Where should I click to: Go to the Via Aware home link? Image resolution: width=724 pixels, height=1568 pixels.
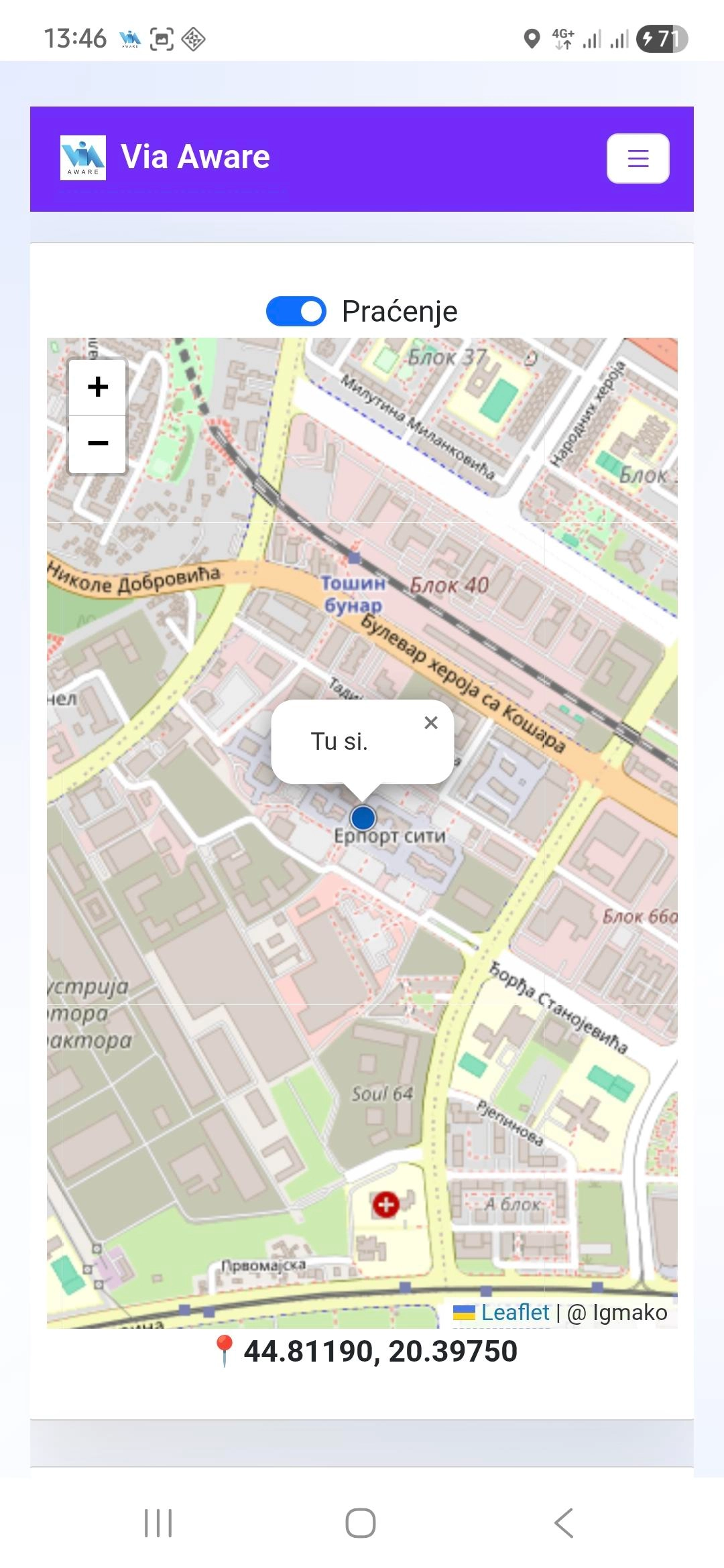[x=166, y=157]
